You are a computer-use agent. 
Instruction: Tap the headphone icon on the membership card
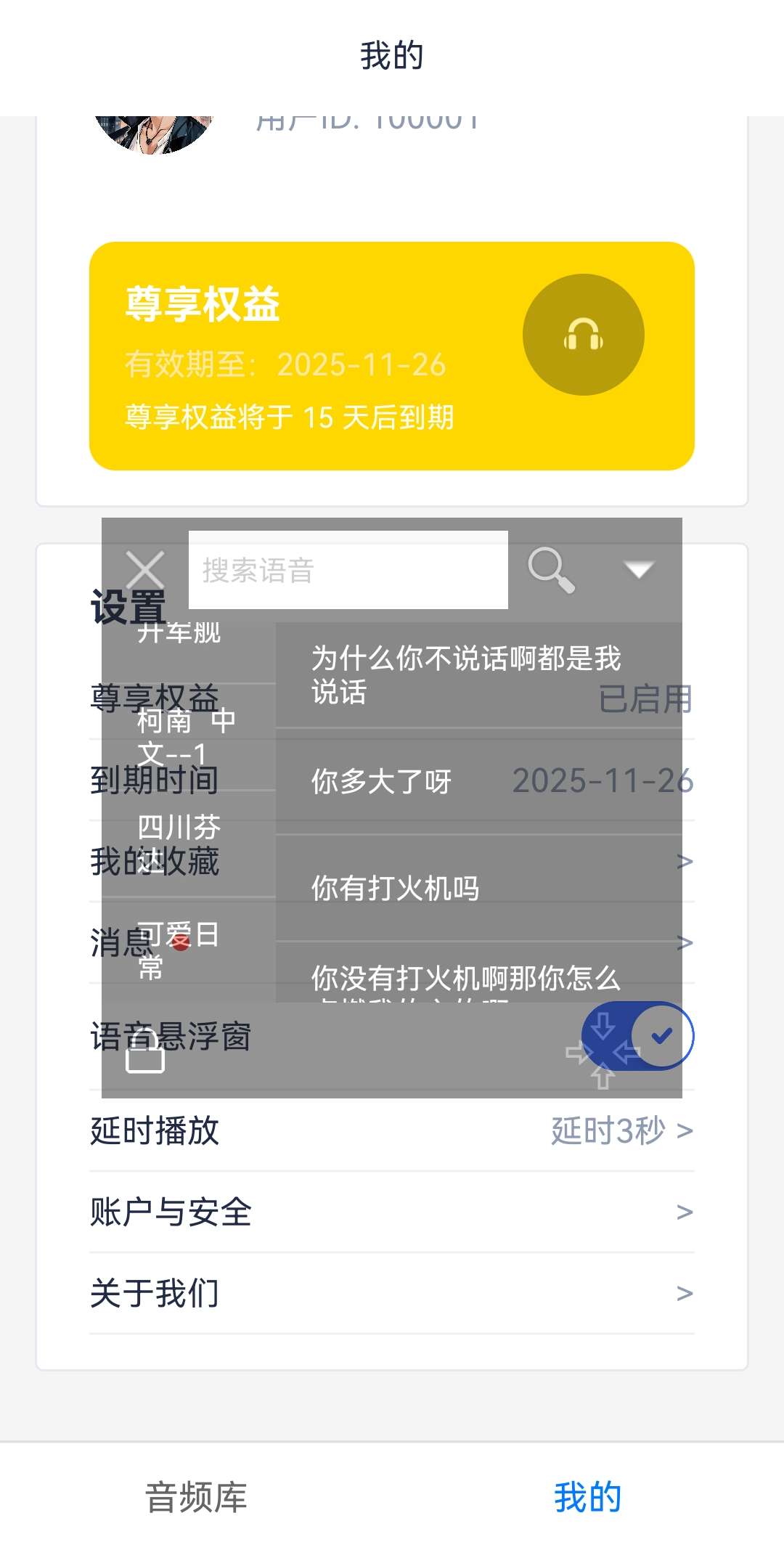pos(583,334)
